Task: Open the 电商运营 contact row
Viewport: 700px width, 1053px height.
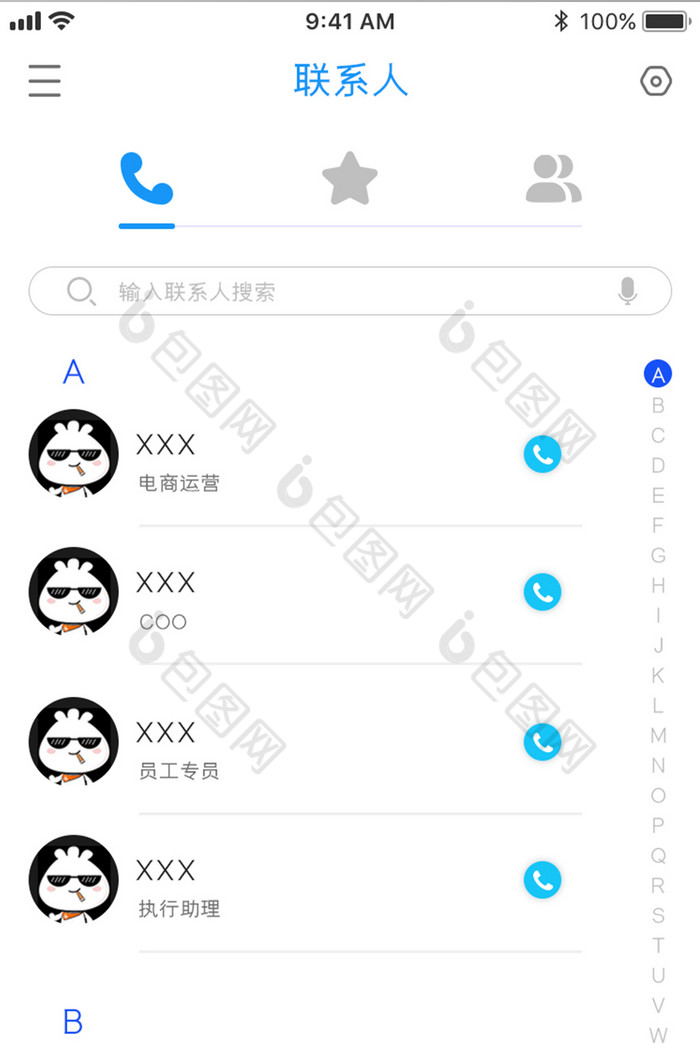Action: pyautogui.click(x=300, y=462)
